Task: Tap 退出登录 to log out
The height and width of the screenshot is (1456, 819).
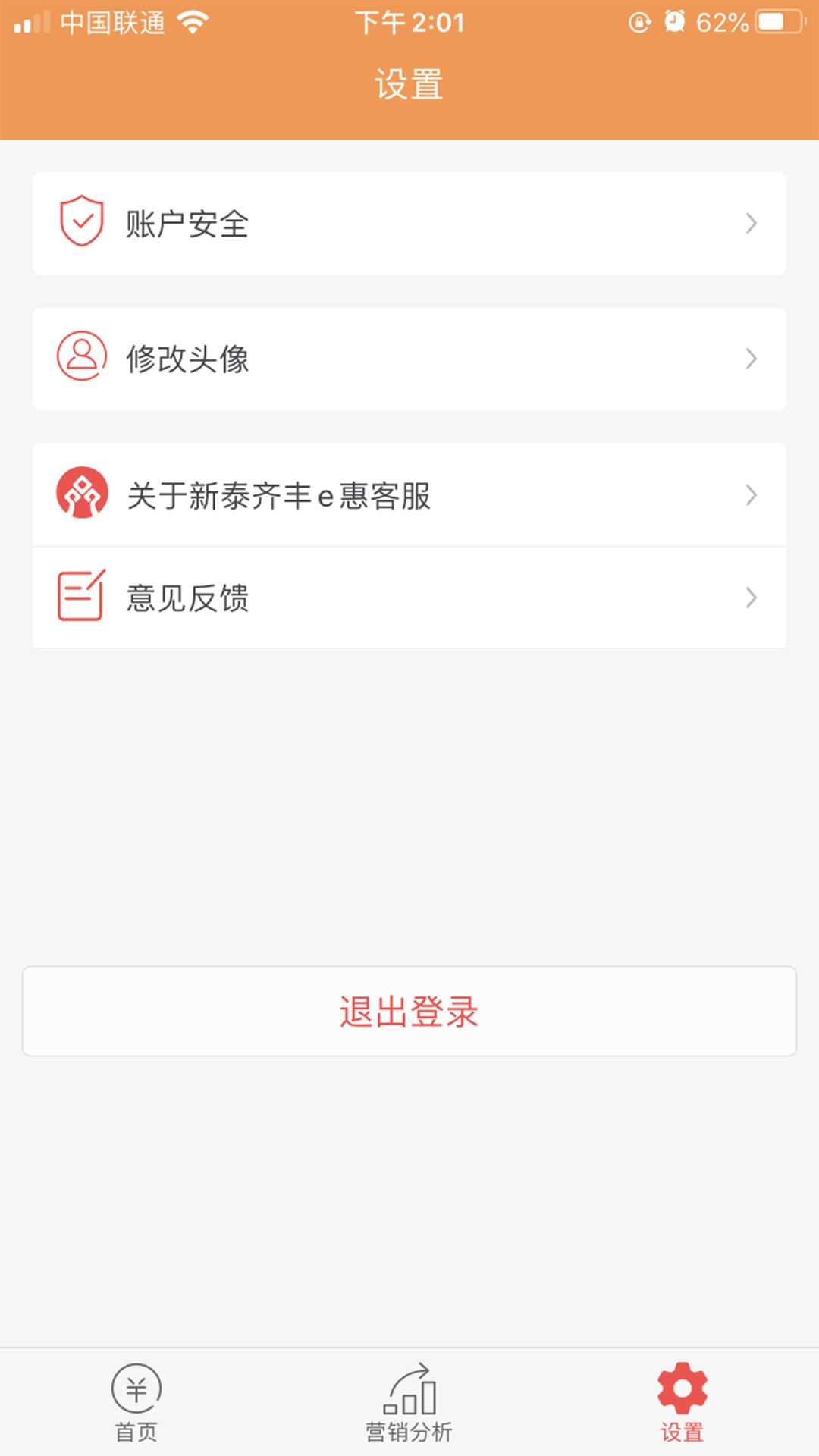Action: point(409,1011)
